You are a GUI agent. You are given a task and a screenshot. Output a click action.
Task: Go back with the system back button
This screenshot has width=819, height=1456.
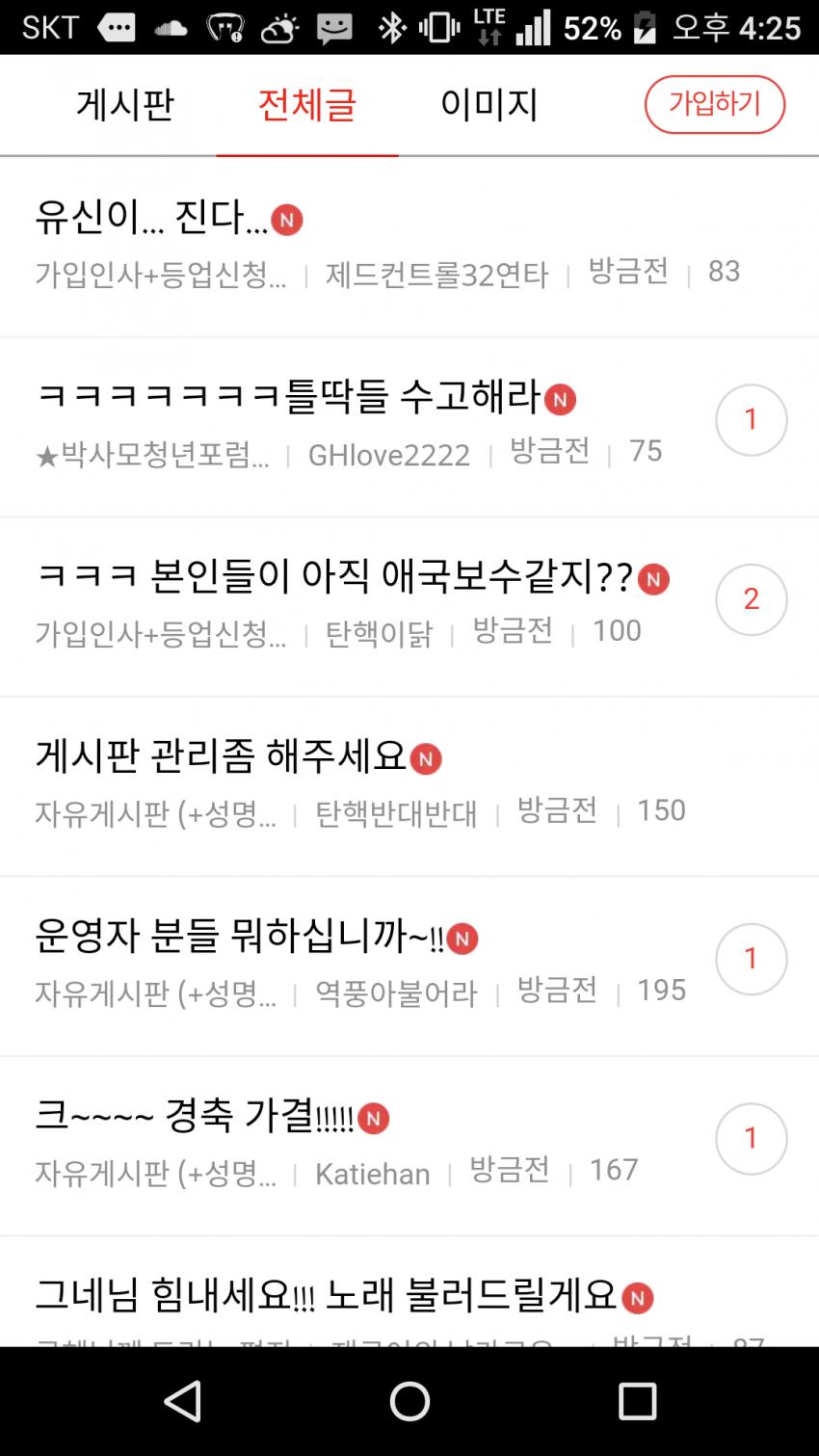click(182, 1401)
